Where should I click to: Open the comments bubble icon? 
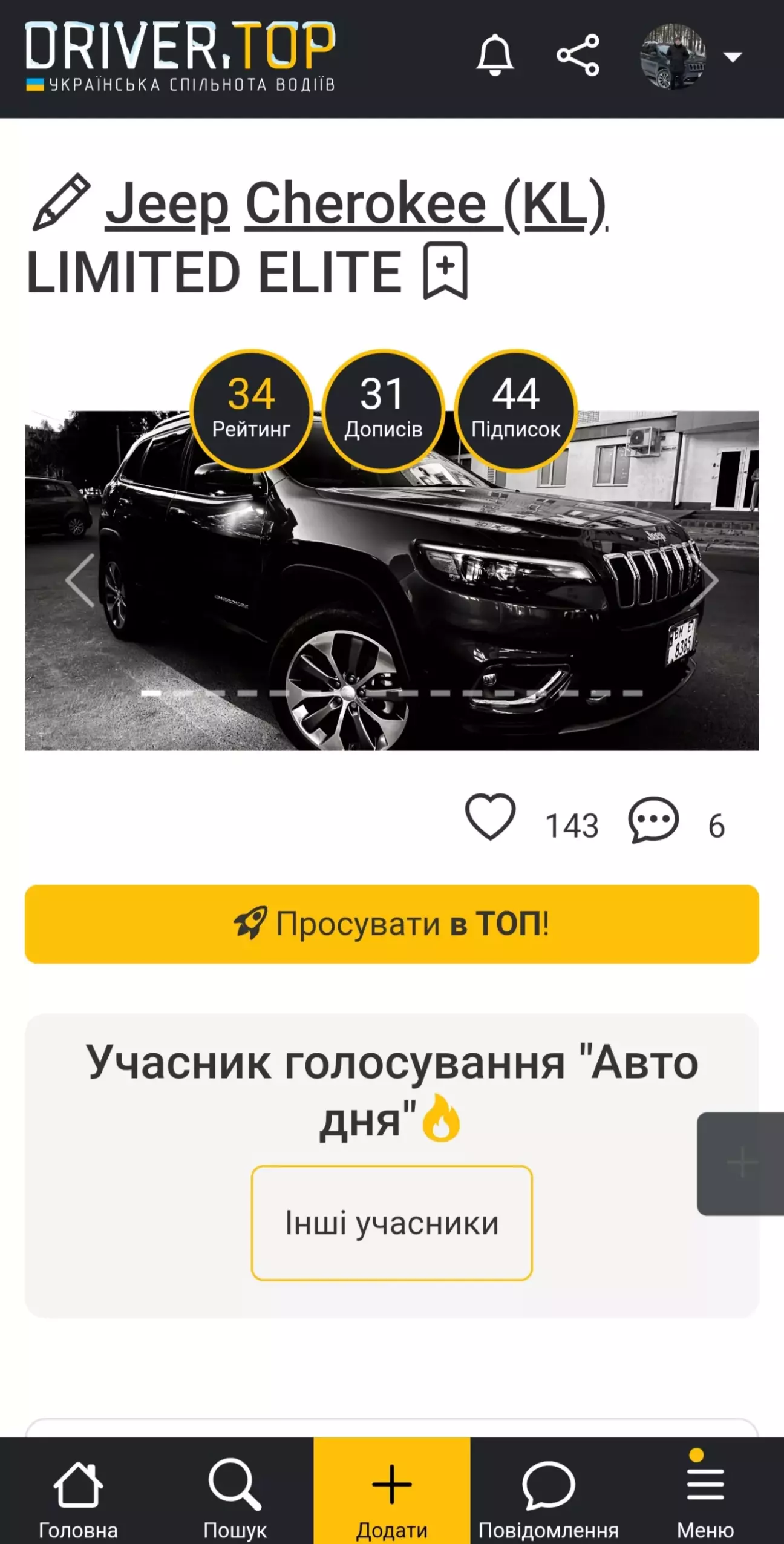(x=653, y=820)
